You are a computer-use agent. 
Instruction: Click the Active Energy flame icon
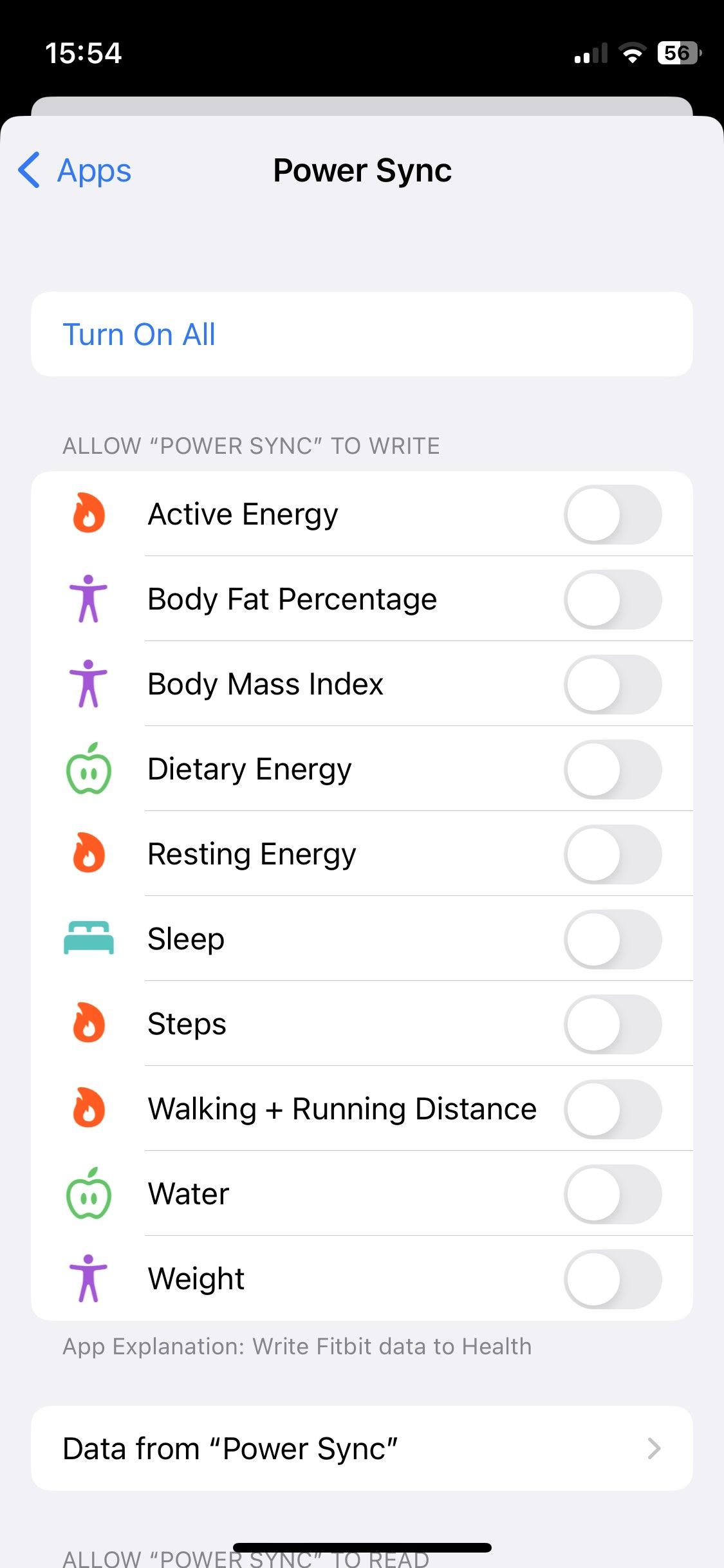pos(89,514)
